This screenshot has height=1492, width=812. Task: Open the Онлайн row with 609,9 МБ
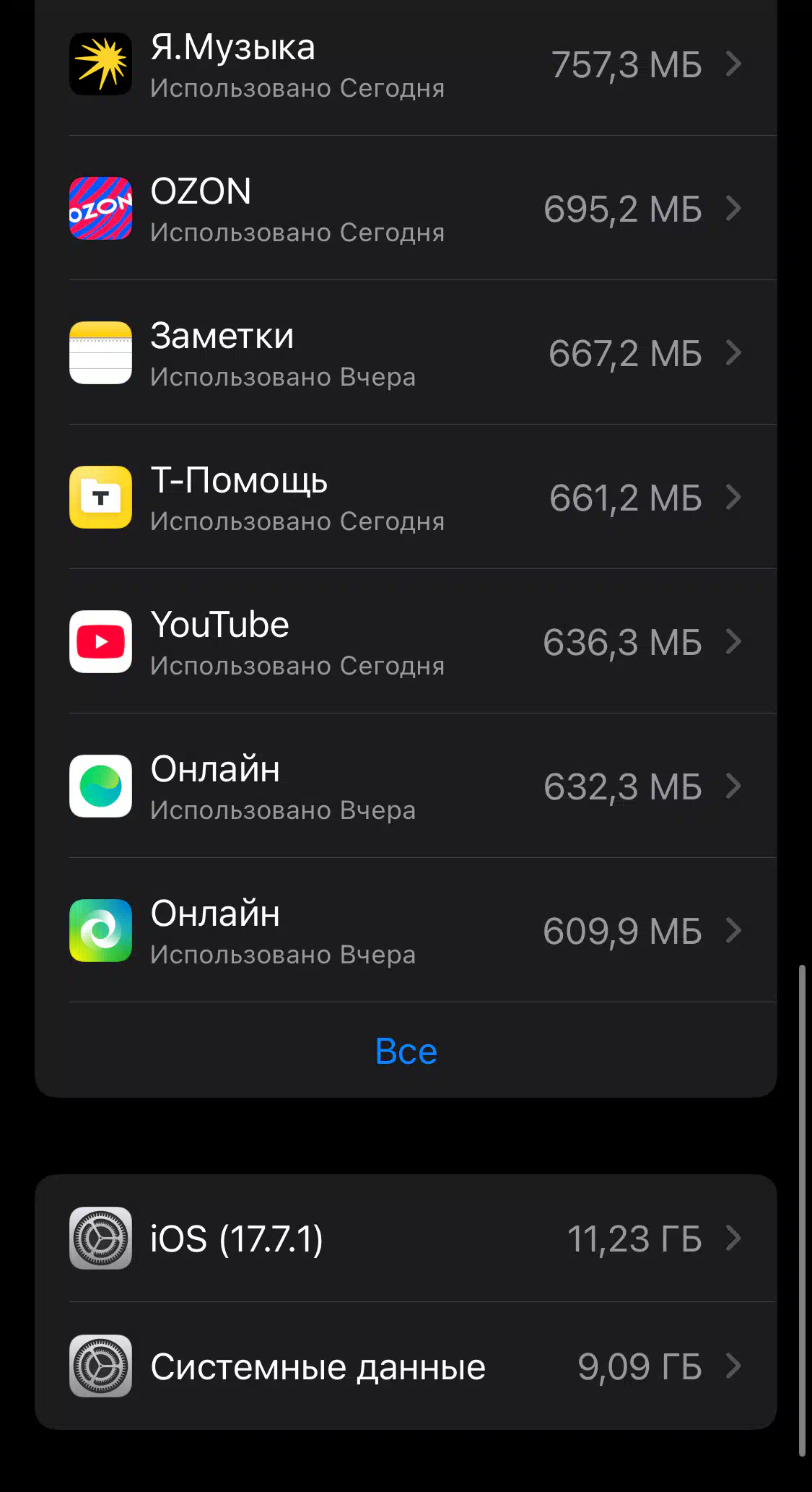[406, 930]
